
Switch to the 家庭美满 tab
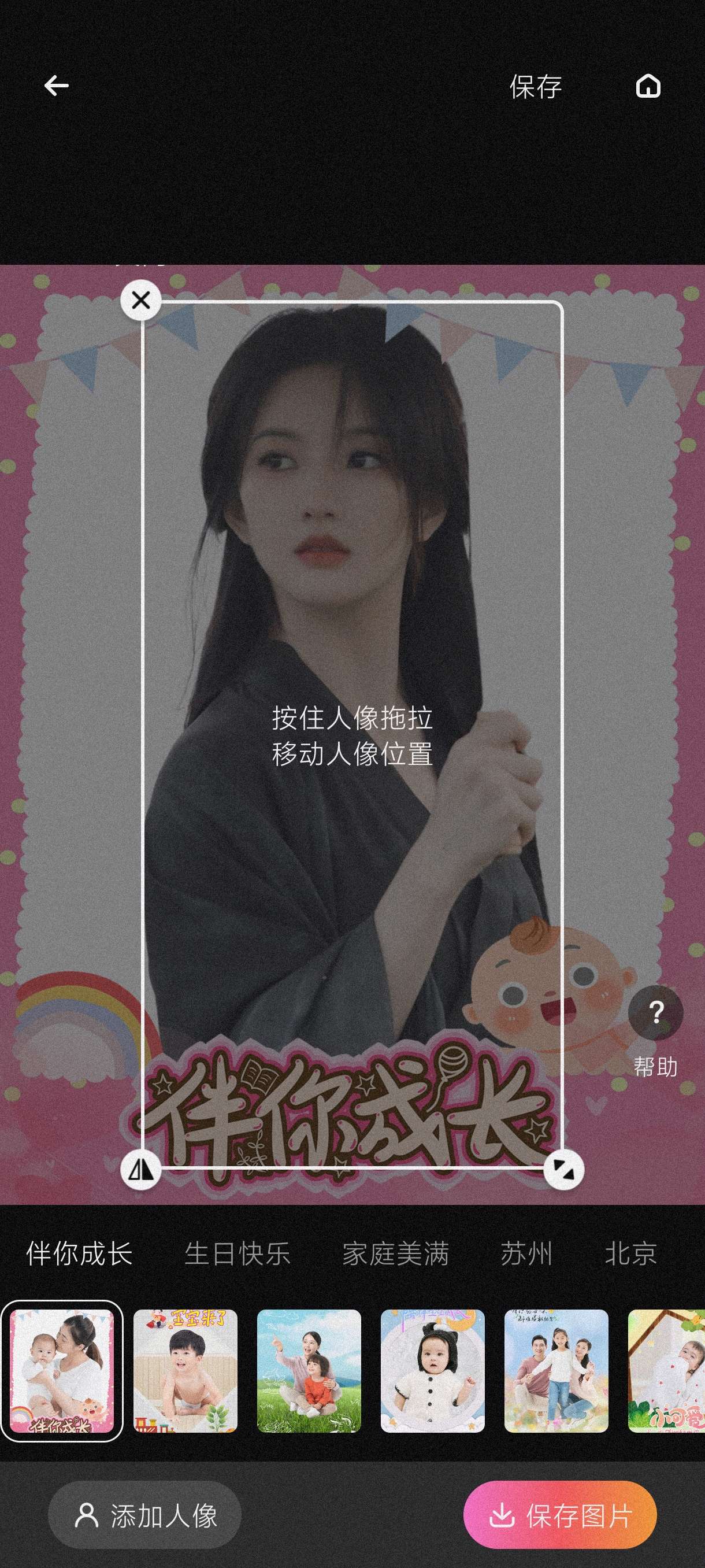tap(395, 1255)
